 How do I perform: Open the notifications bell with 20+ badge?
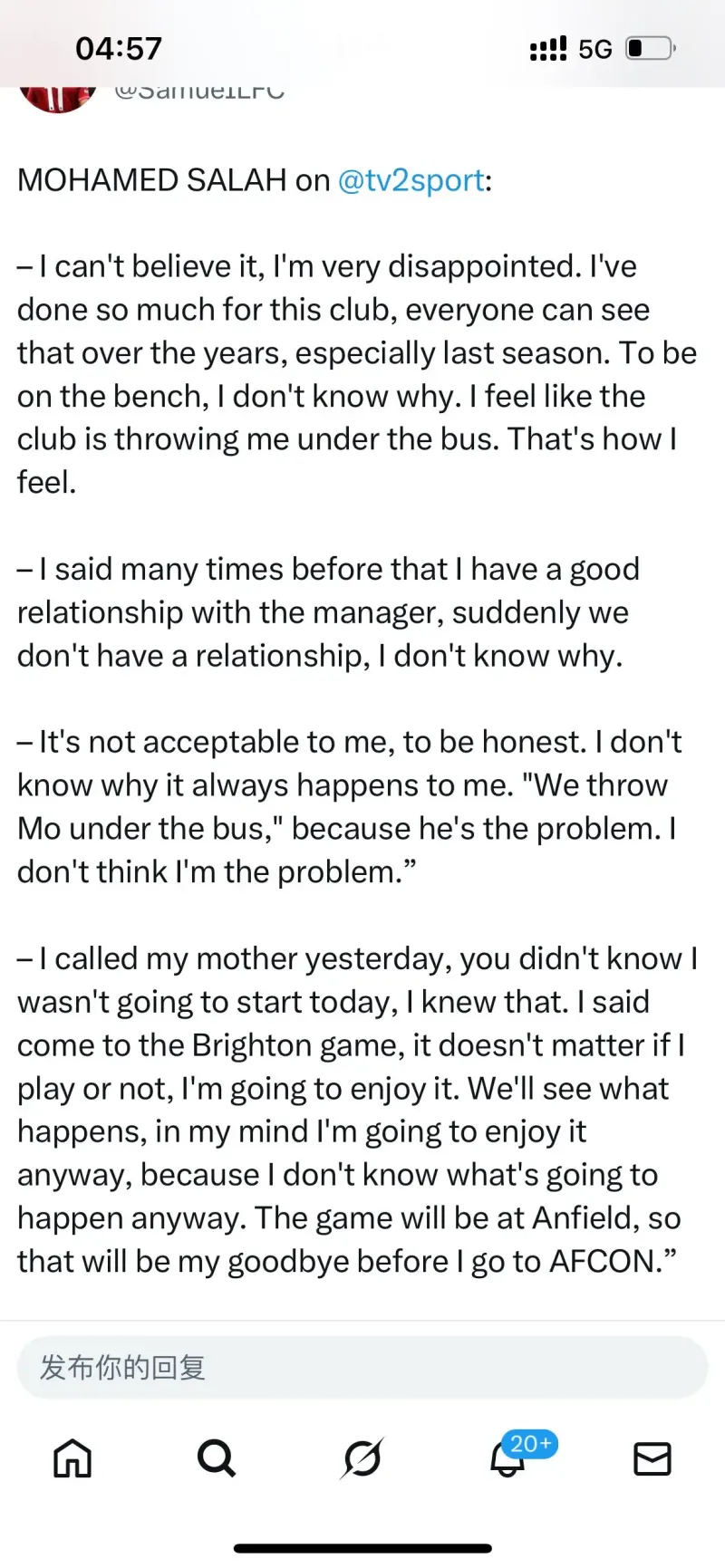pos(508,1458)
